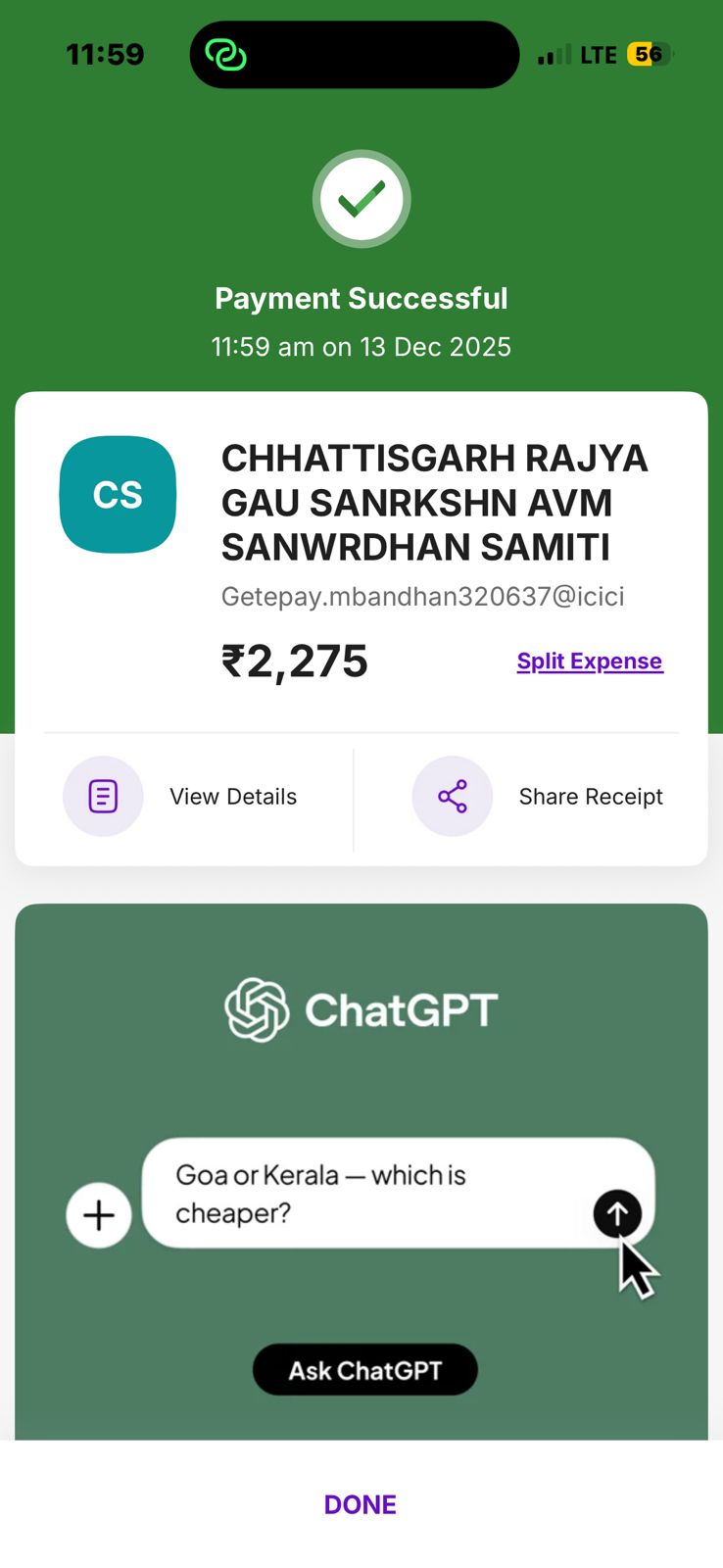Share the payment receipt
This screenshot has height=1568, width=723.
pyautogui.click(x=539, y=797)
